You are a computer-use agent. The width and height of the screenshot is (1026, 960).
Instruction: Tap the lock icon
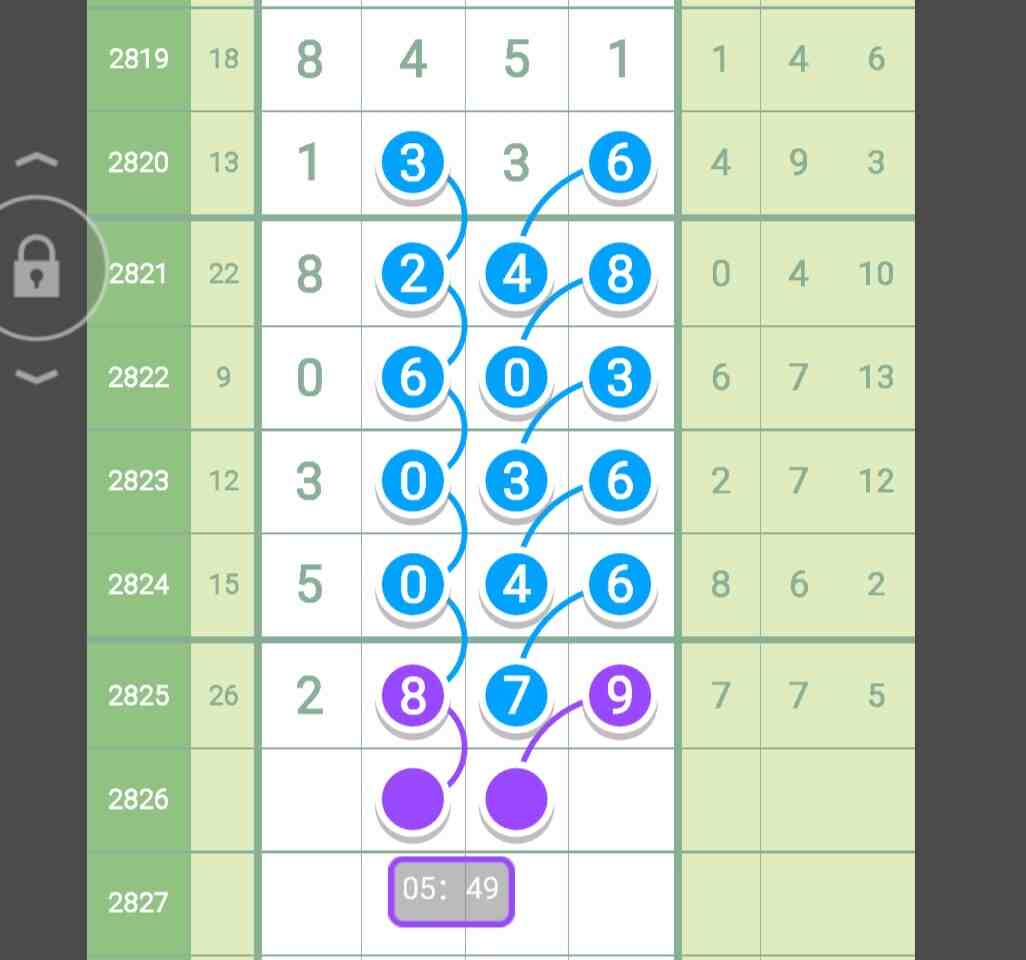point(38,267)
